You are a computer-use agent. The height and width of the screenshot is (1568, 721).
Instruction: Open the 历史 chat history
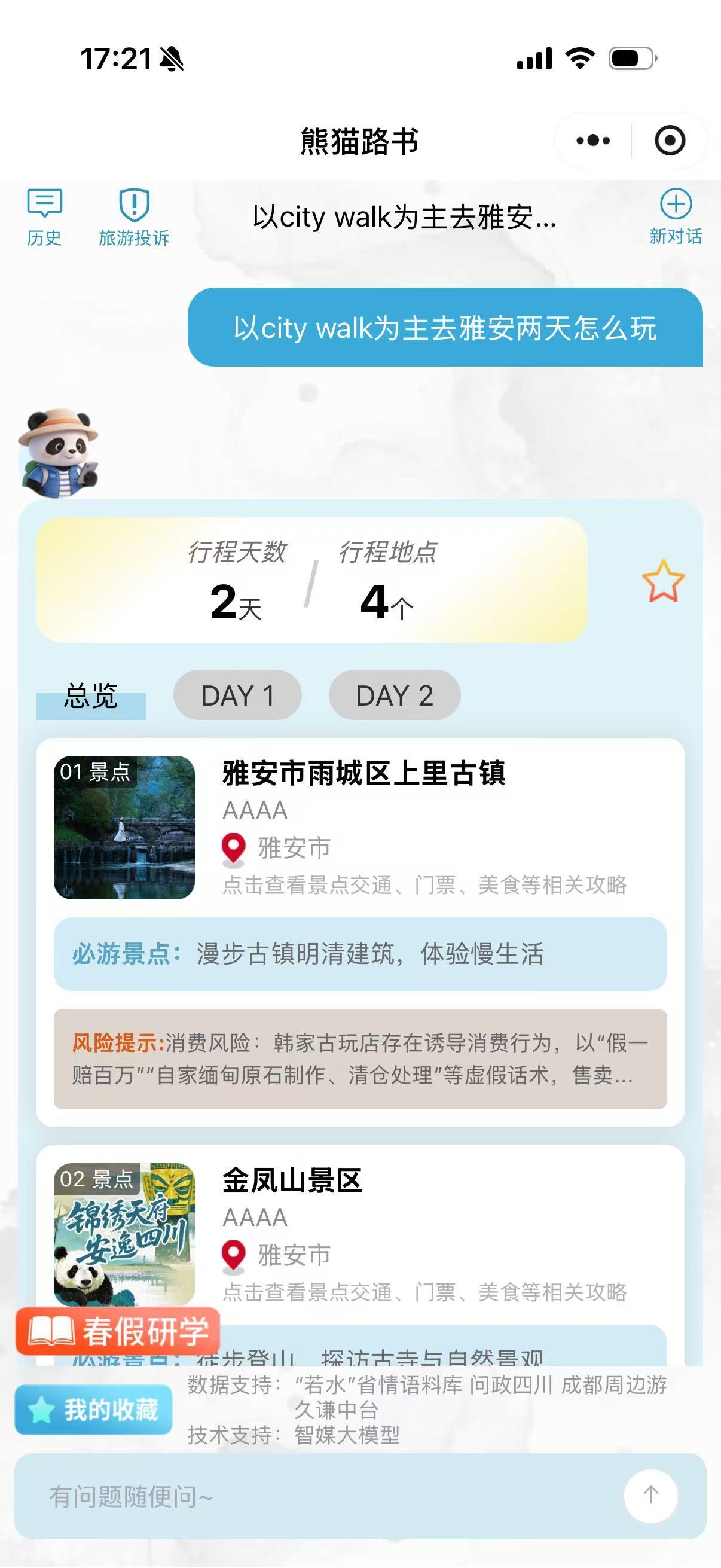[x=44, y=217]
